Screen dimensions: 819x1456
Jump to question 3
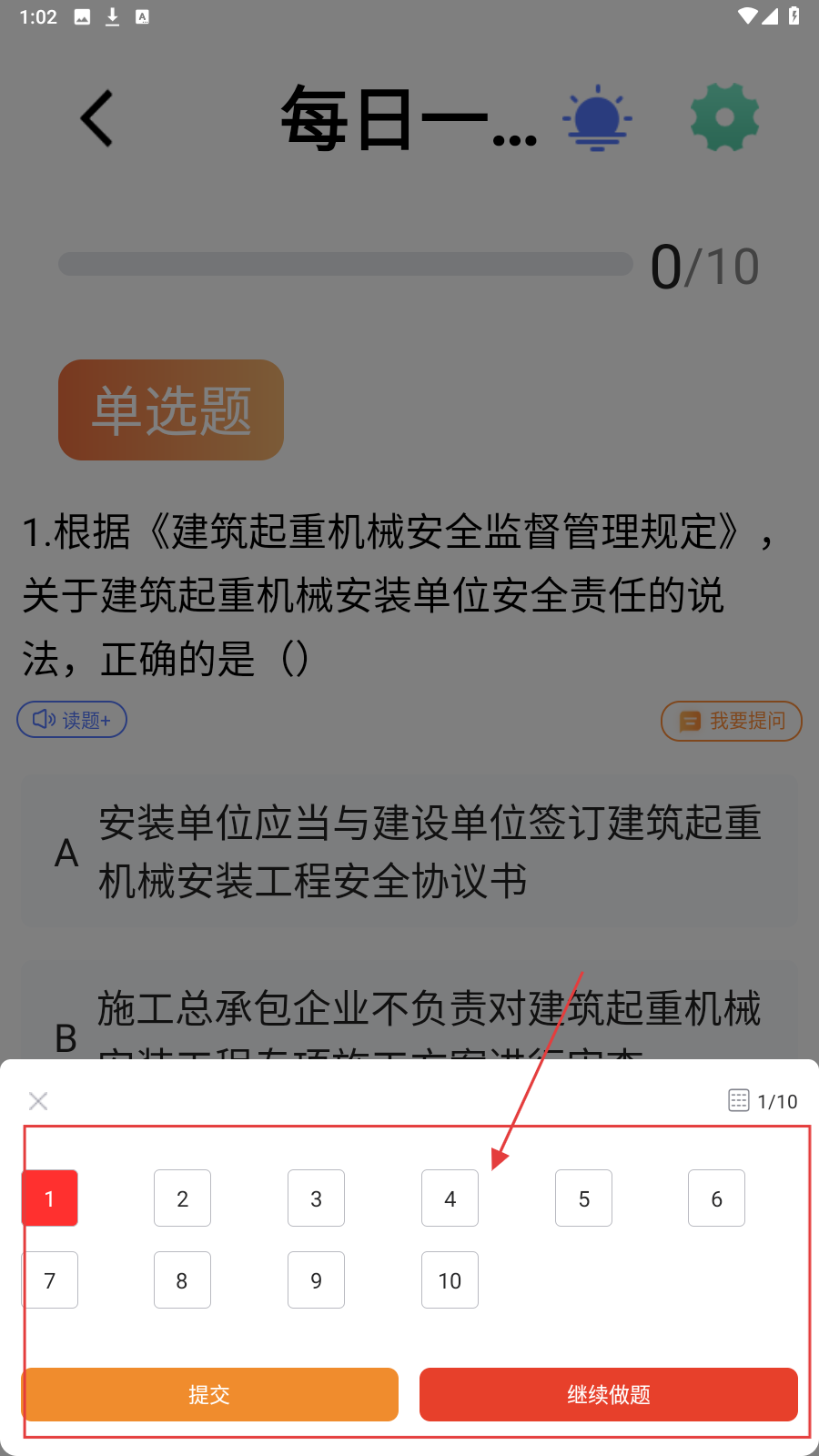[316, 1198]
